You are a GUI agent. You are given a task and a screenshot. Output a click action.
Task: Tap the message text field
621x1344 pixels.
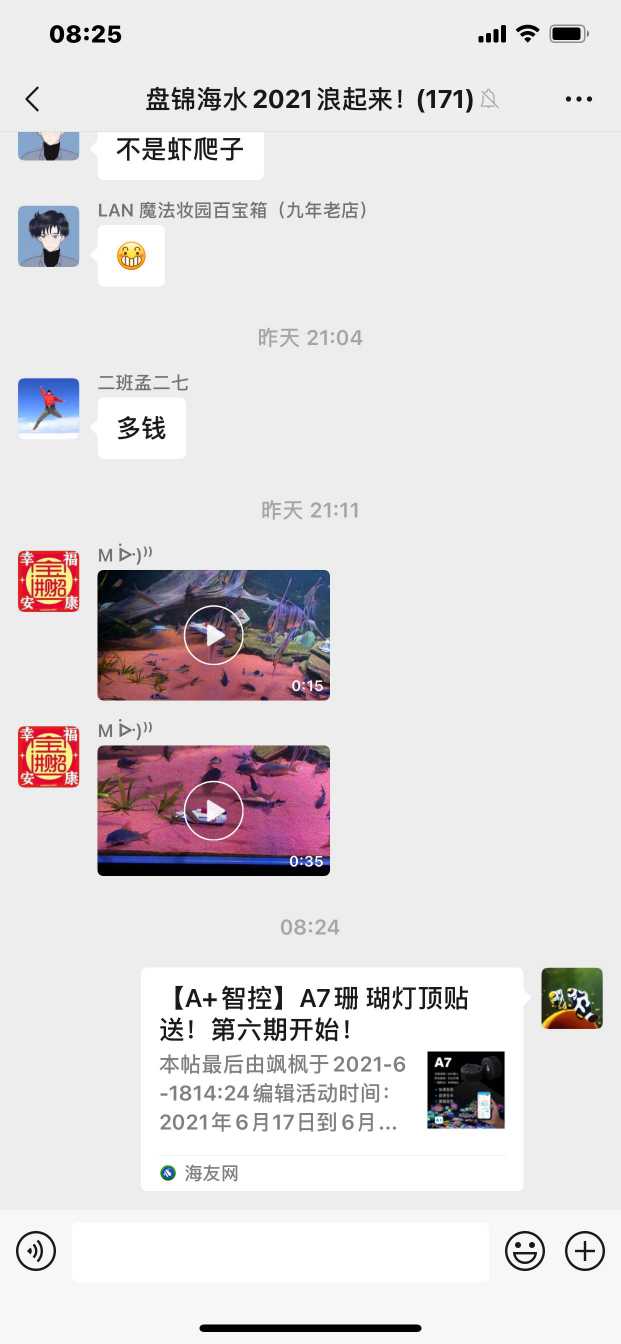(x=280, y=1251)
